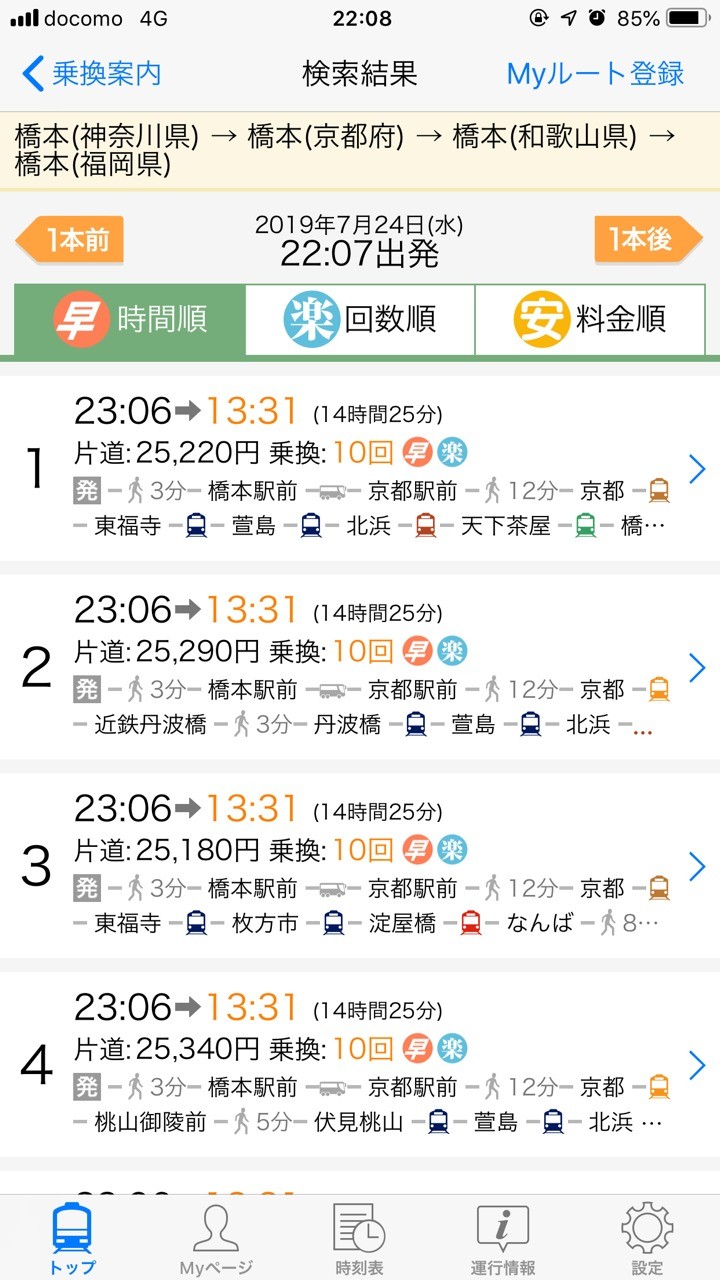The width and height of the screenshot is (720, 1280).
Task: Show the later departure with 1本後
Action: click(x=649, y=240)
